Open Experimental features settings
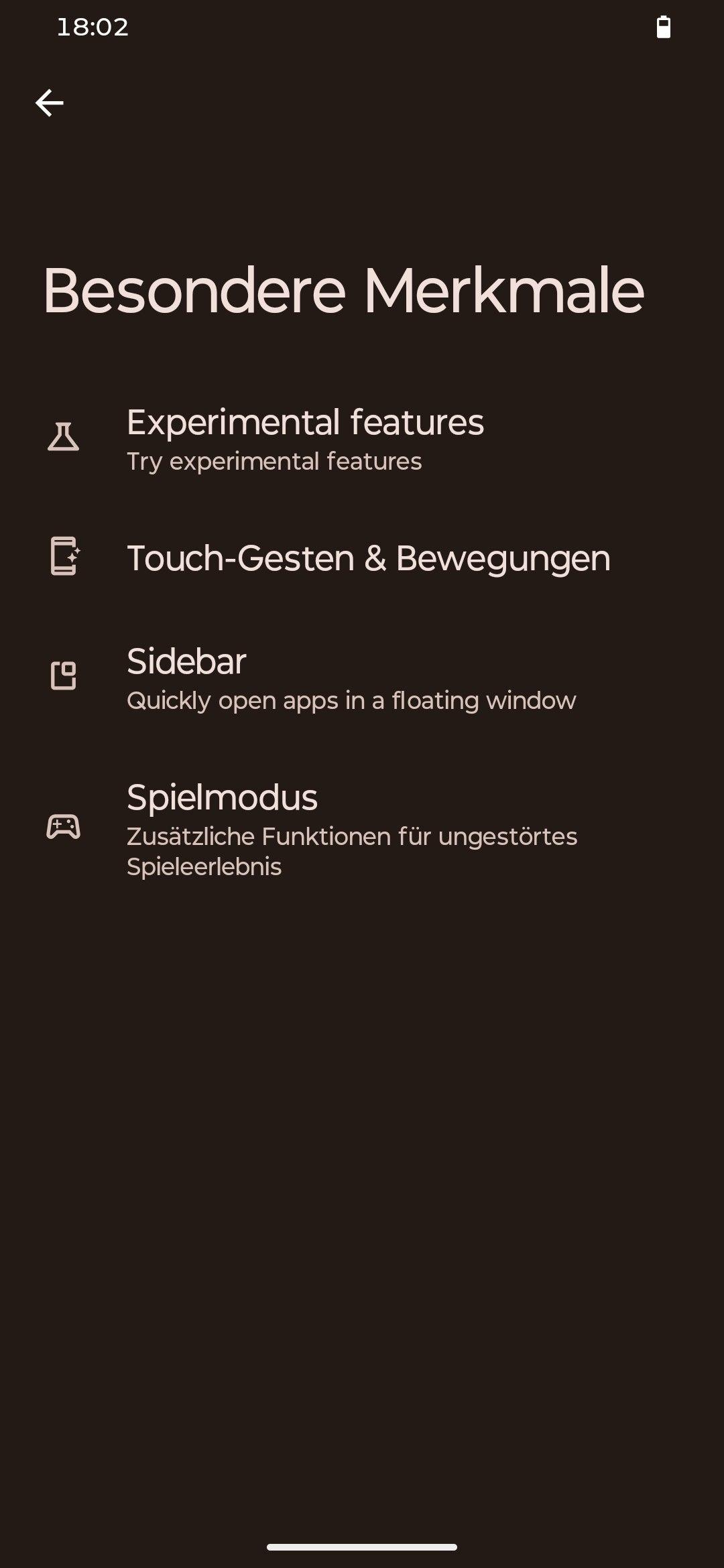The width and height of the screenshot is (724, 1568). (305, 439)
